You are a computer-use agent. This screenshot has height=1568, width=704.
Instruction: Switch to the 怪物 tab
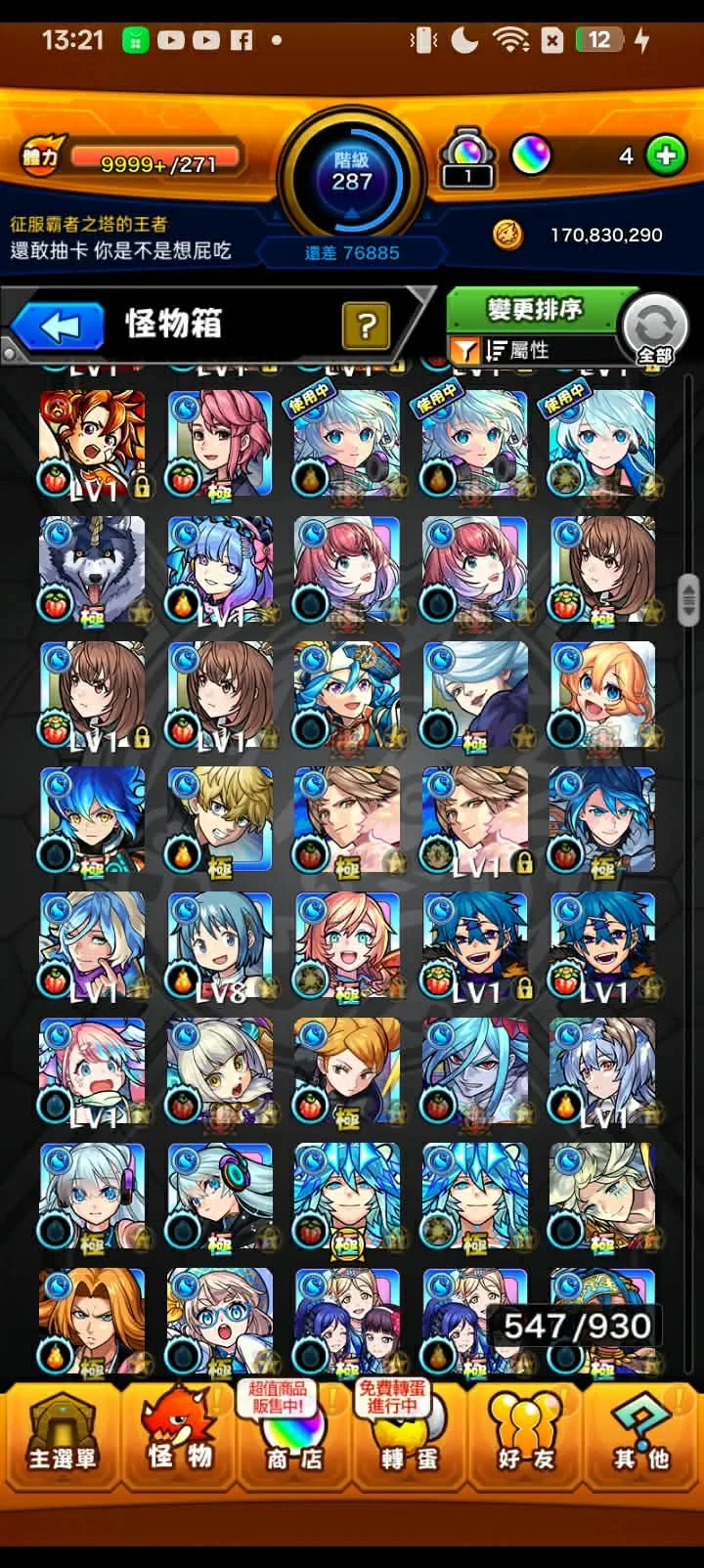pyautogui.click(x=179, y=1434)
